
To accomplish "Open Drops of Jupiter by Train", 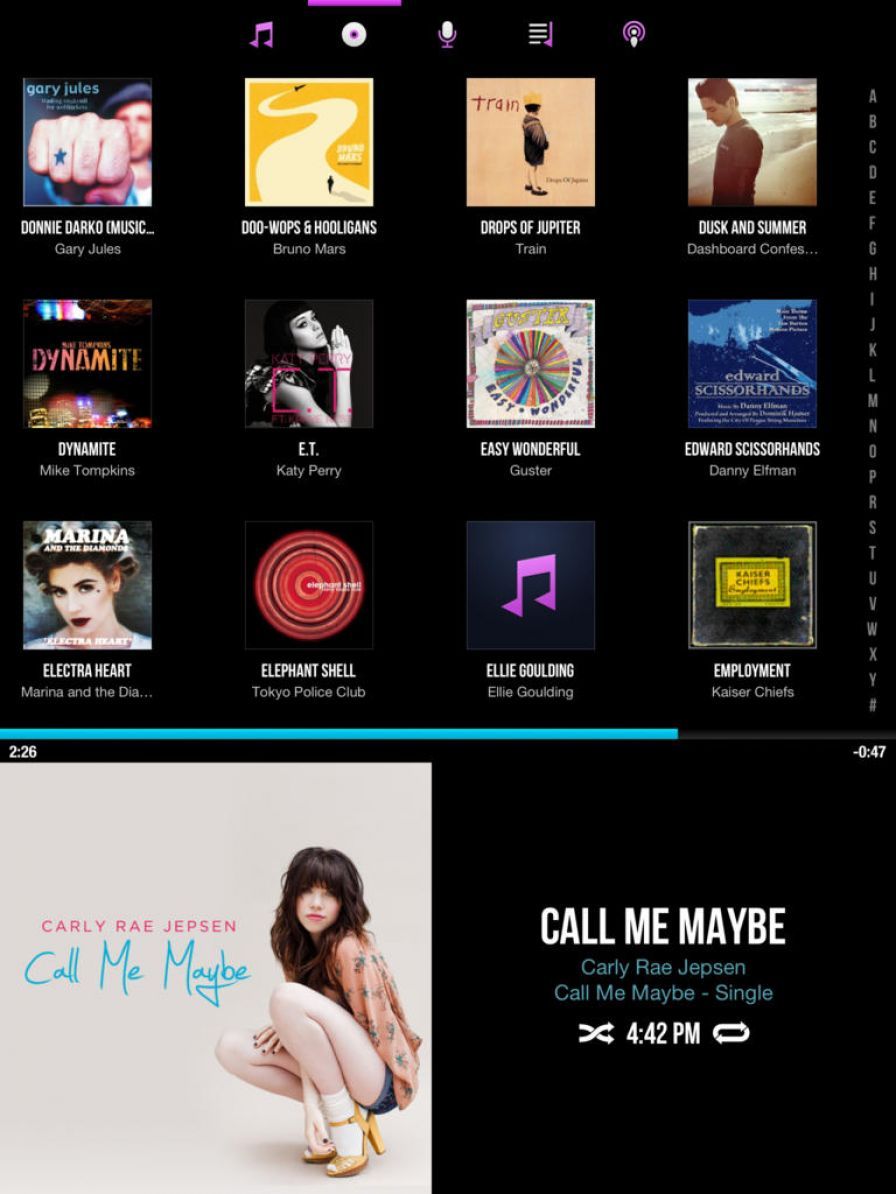I will tap(530, 143).
